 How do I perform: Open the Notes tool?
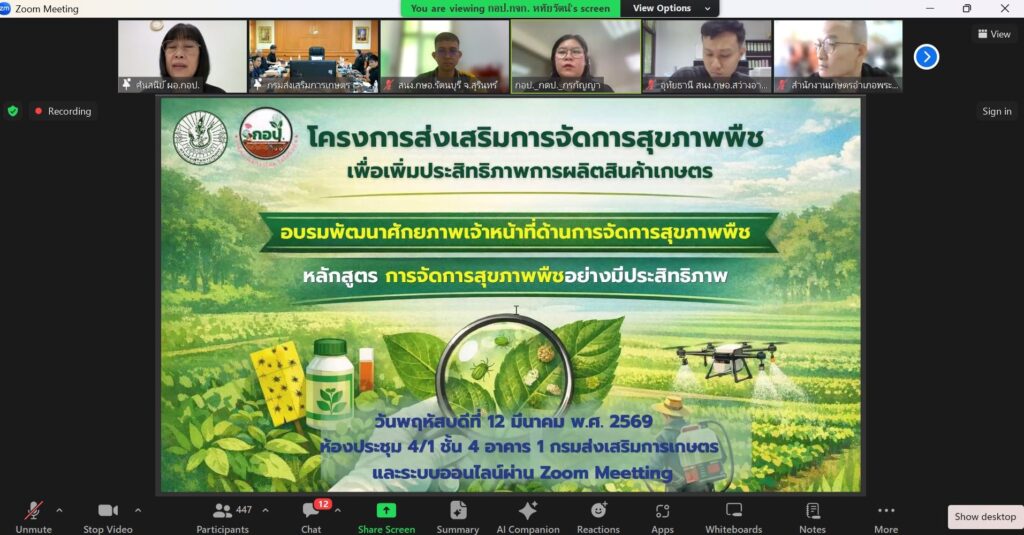coord(812,515)
